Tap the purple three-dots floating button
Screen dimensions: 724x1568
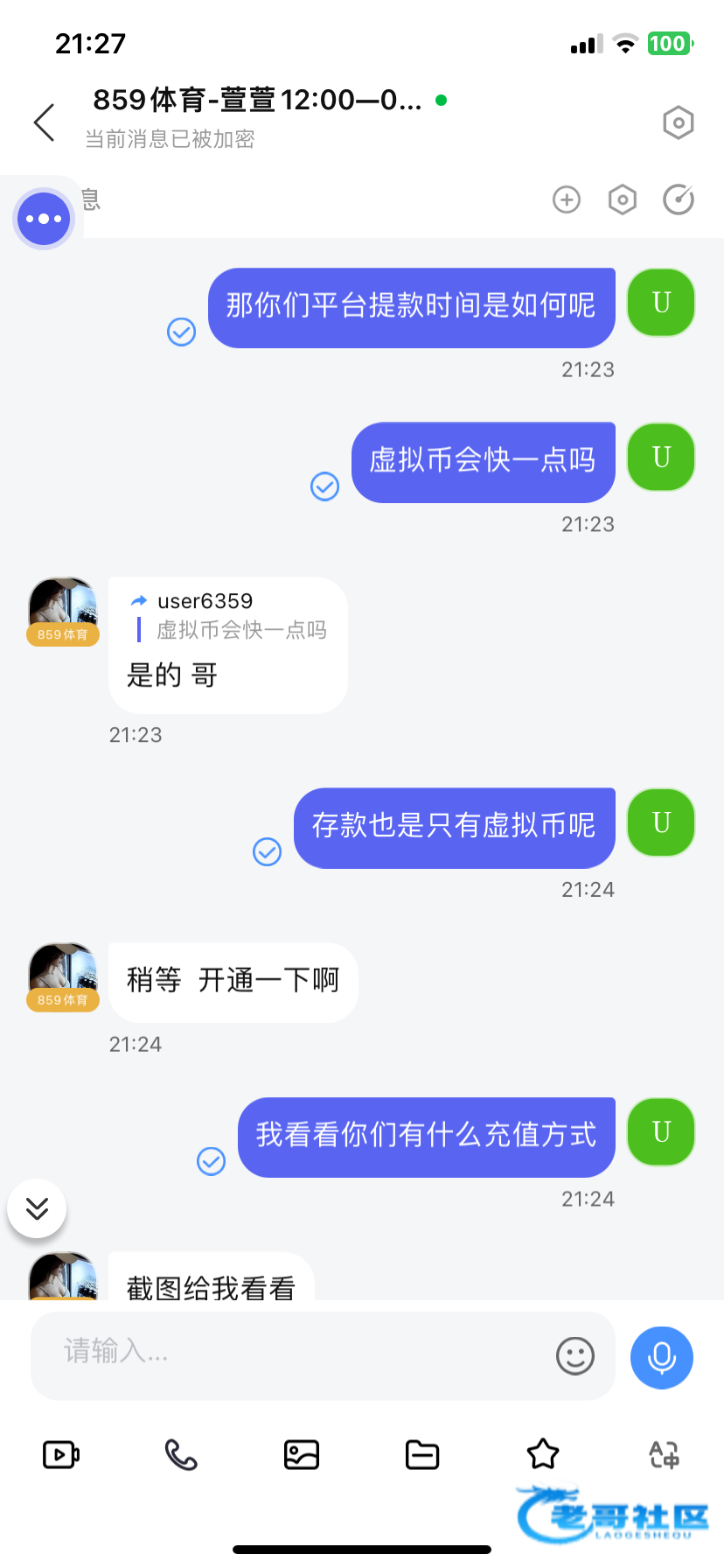click(44, 219)
